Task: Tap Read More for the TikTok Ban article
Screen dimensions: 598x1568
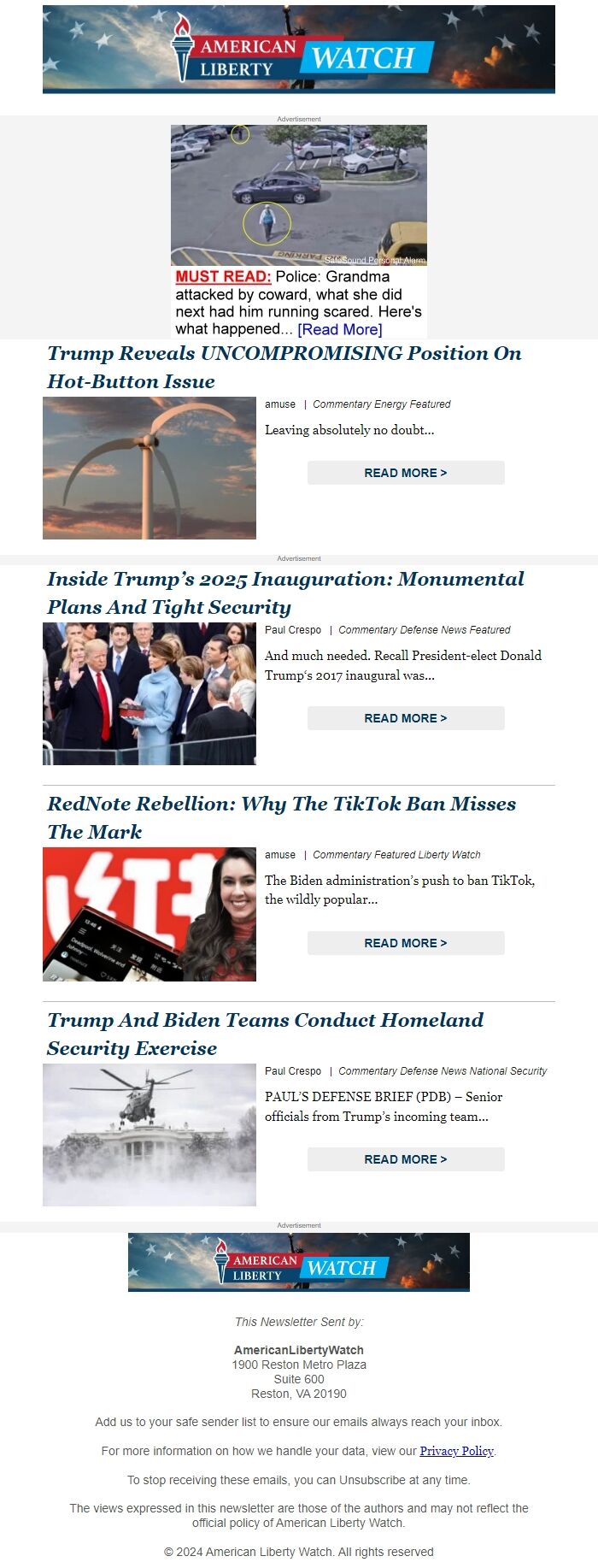Action: (406, 943)
